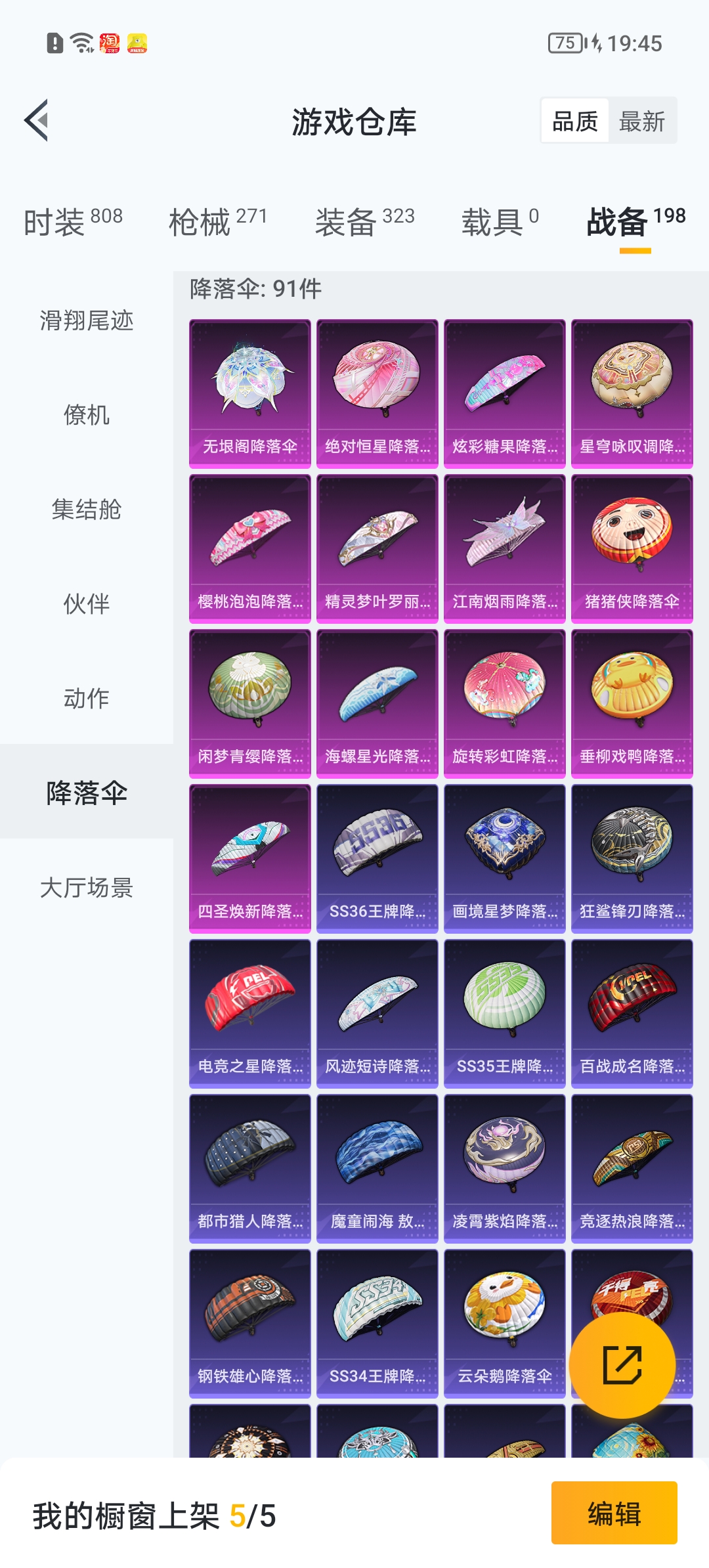Switch sorting to 品质 mode
The width and height of the screenshot is (709, 1568).
[x=574, y=120]
